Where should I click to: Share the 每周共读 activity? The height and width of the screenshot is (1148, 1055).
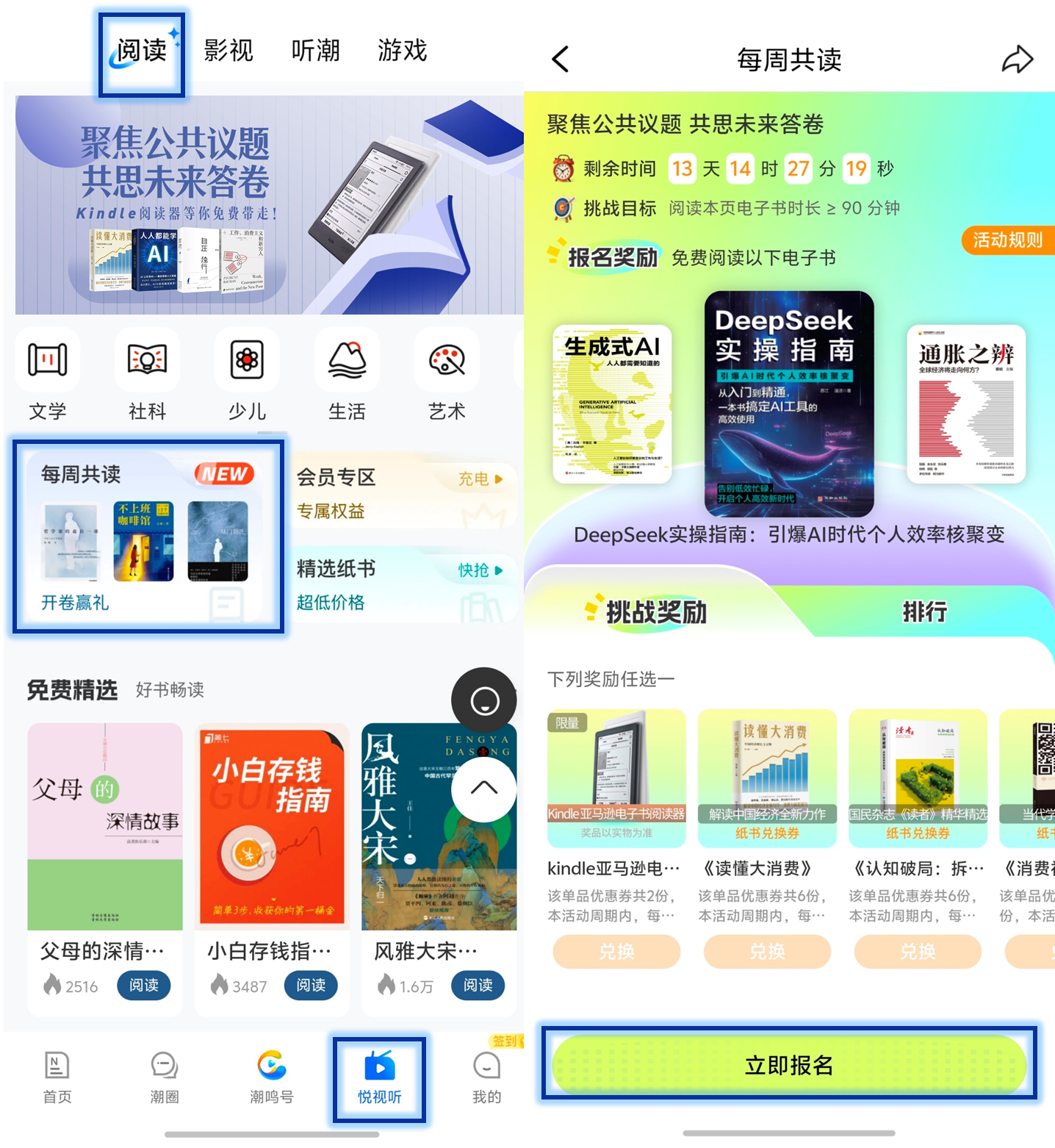coord(1017,60)
